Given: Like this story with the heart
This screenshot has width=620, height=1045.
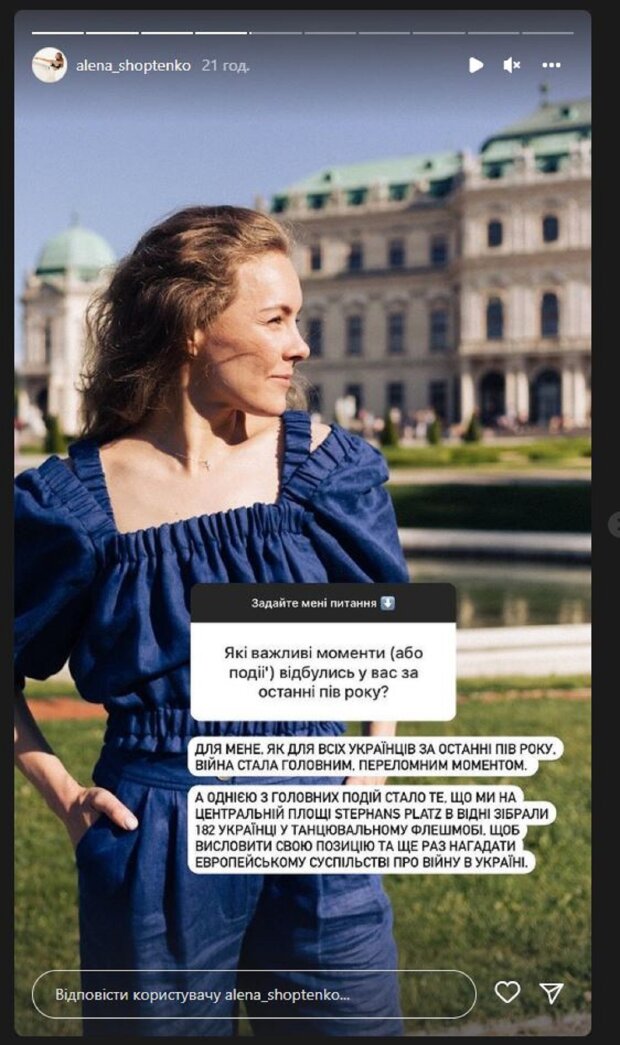Looking at the screenshot, I should [508, 992].
